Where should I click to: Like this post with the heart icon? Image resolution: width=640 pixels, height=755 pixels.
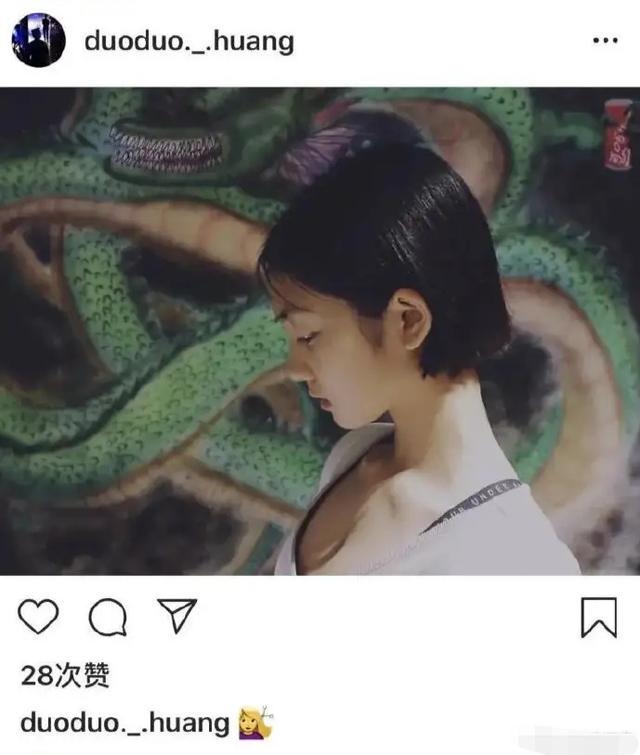click(38, 617)
